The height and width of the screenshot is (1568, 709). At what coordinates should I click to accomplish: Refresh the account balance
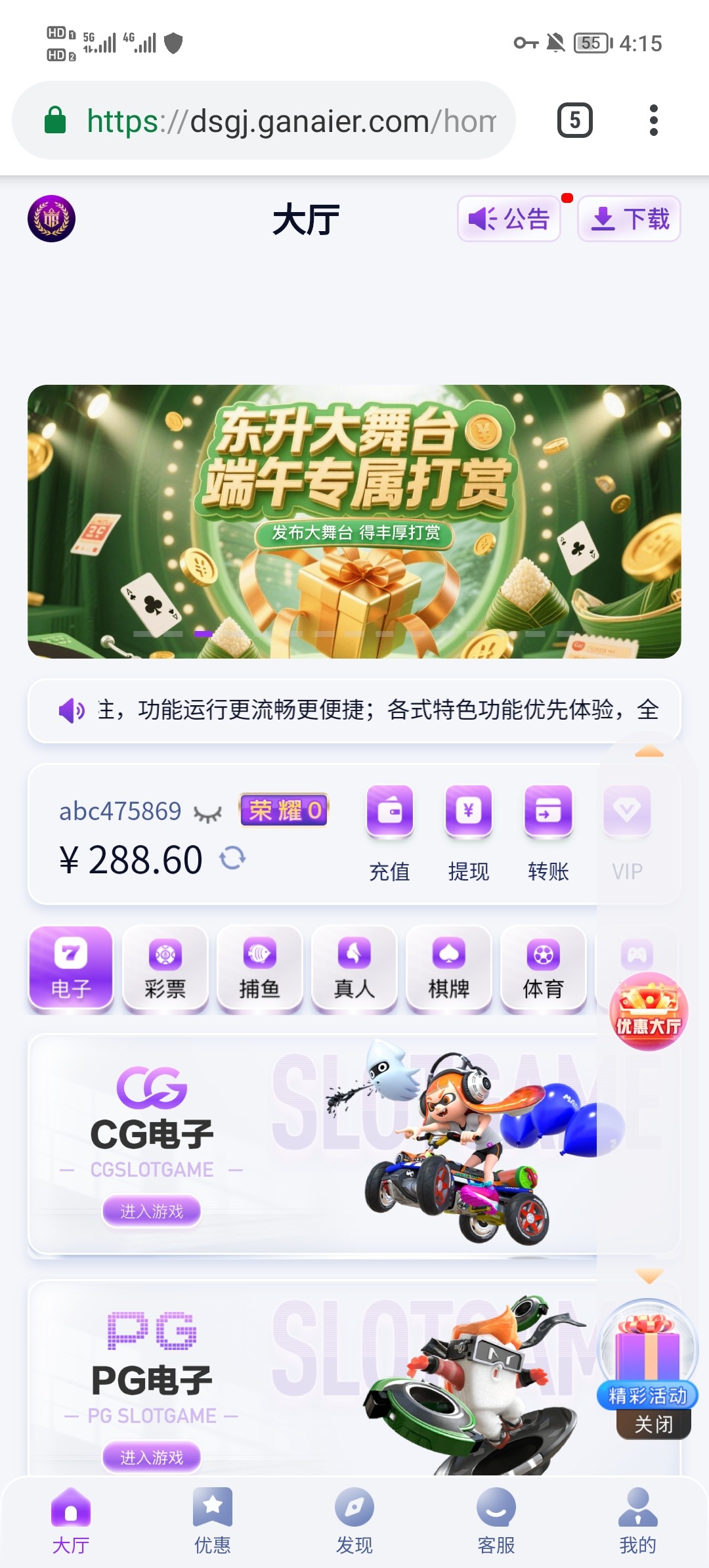(x=232, y=858)
